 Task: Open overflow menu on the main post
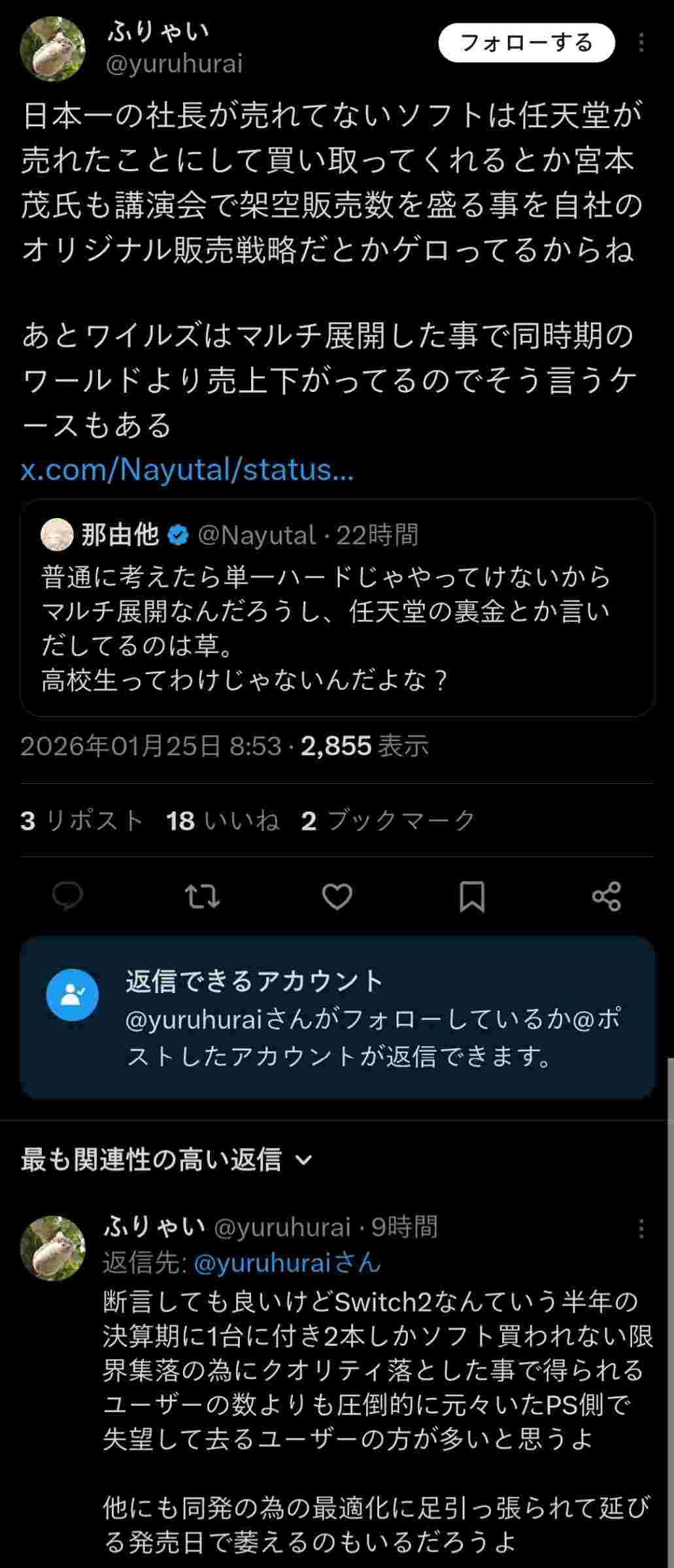coord(641,43)
